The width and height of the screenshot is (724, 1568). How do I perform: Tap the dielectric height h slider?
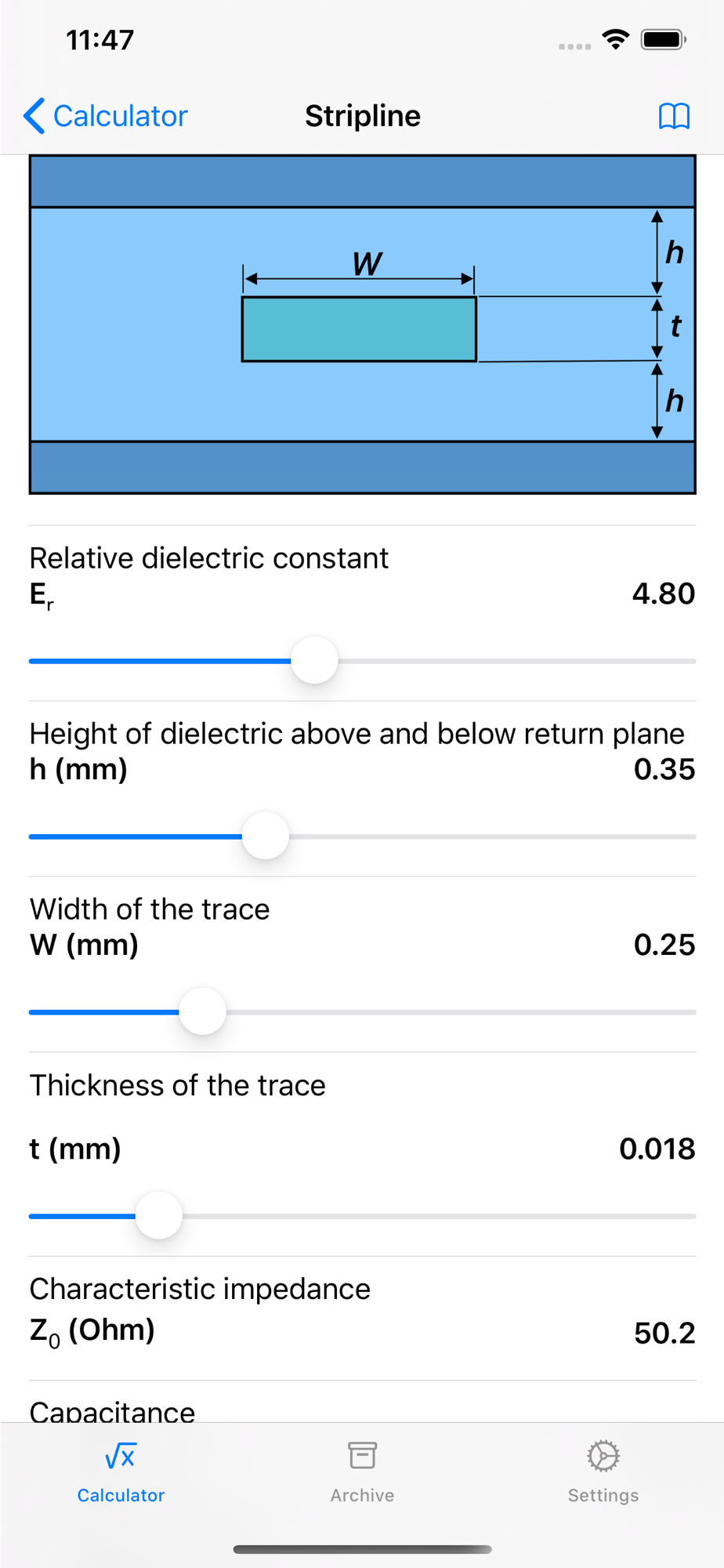click(362, 837)
